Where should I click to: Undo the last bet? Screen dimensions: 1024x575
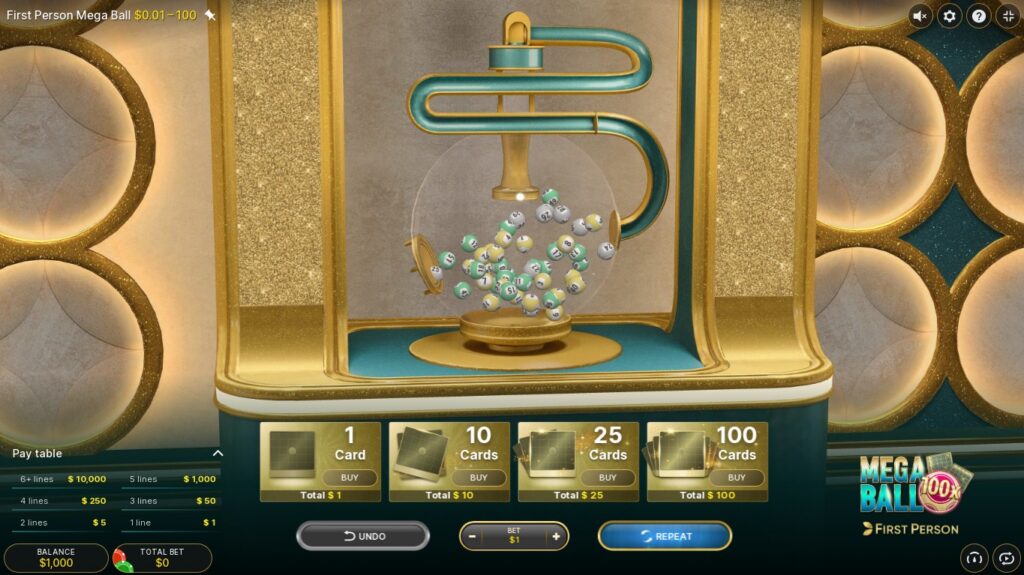[x=363, y=536]
